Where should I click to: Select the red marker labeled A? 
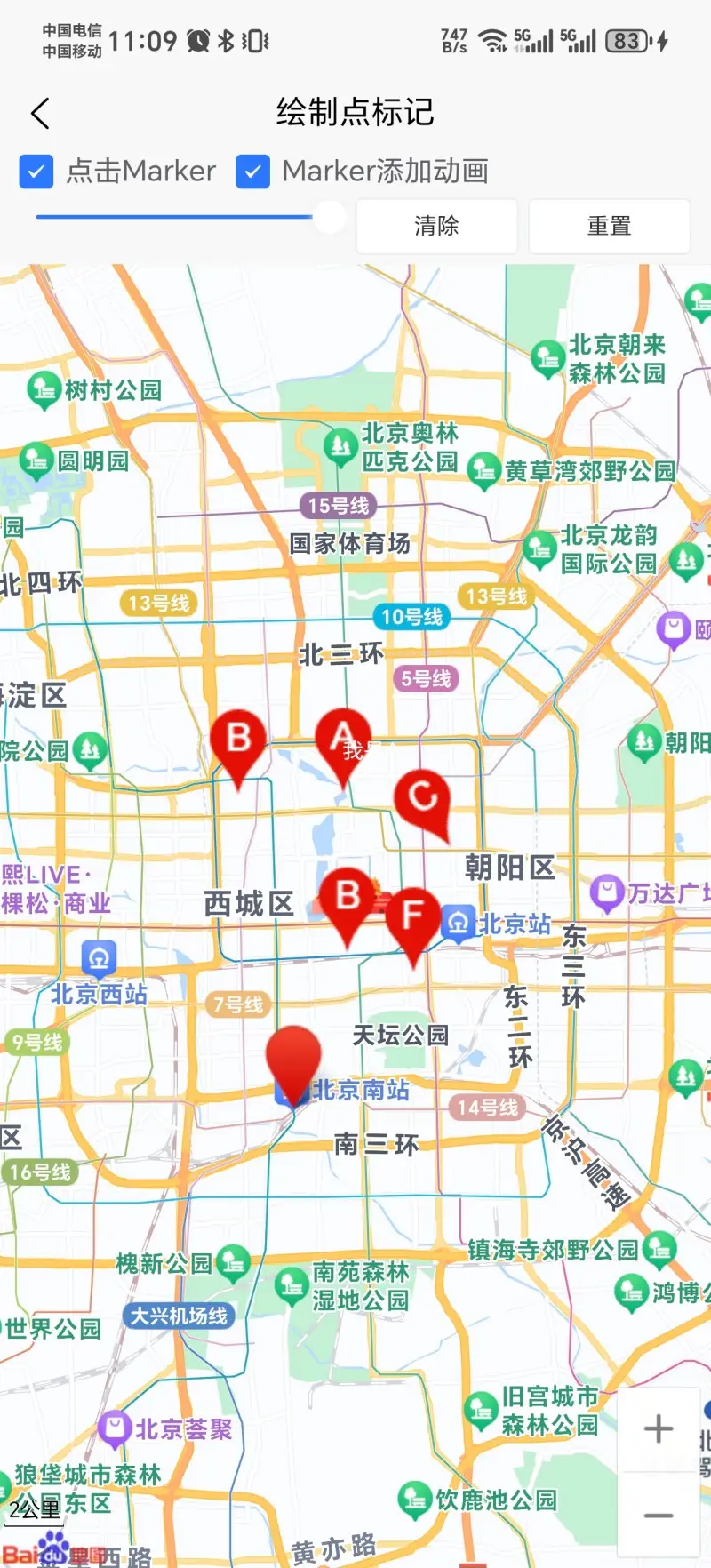click(344, 741)
